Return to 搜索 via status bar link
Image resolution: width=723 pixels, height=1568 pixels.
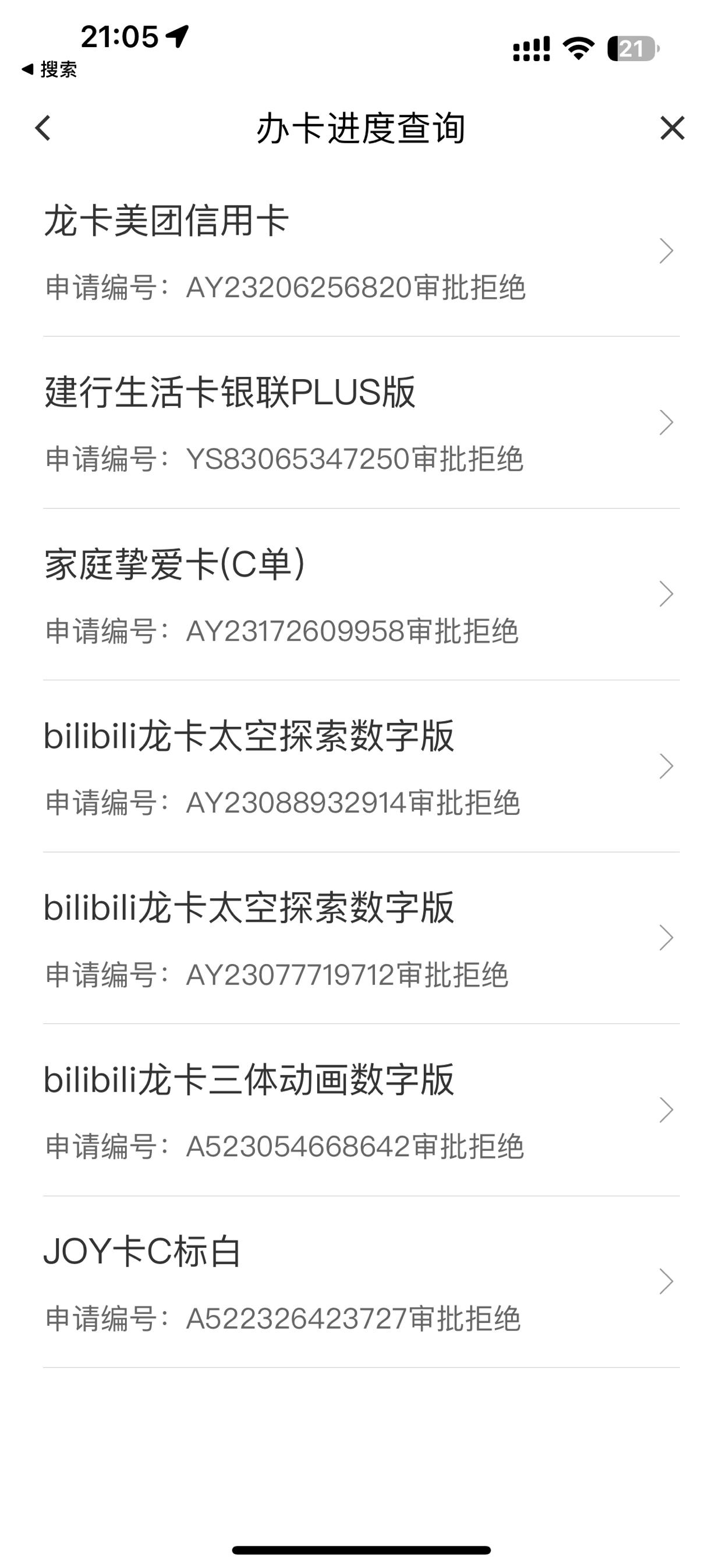[x=49, y=69]
